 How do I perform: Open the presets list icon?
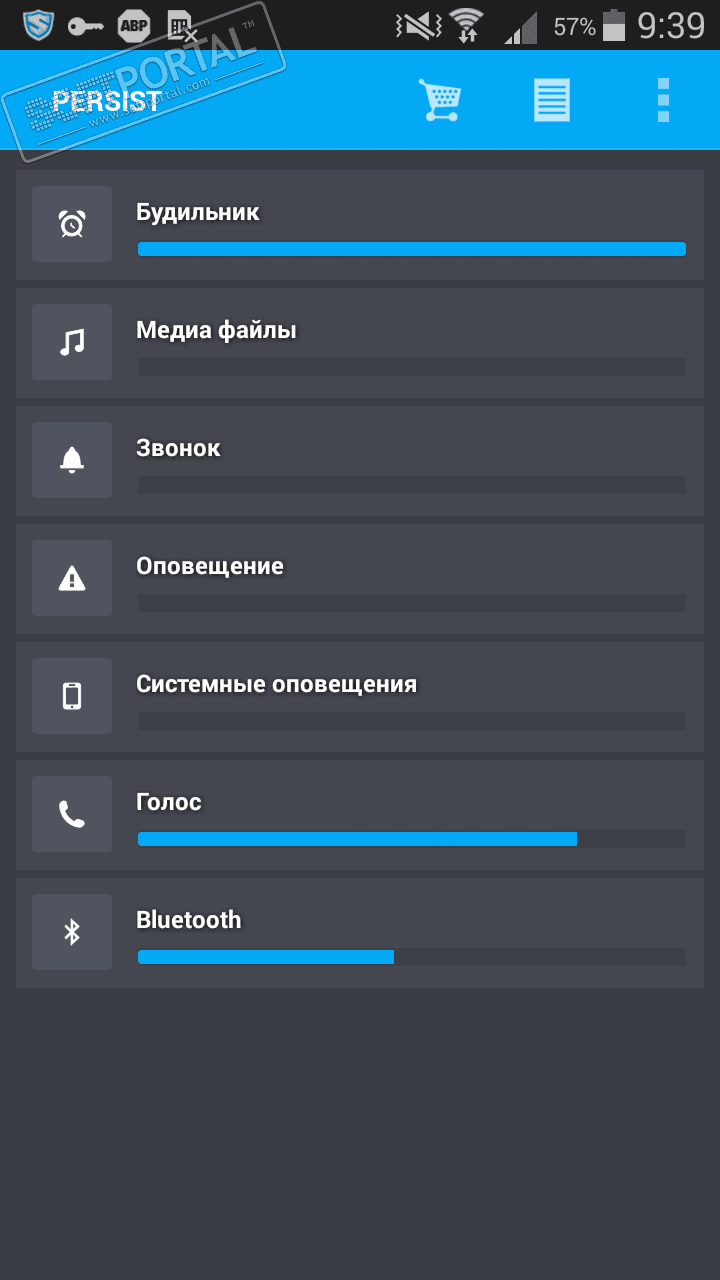(x=552, y=100)
